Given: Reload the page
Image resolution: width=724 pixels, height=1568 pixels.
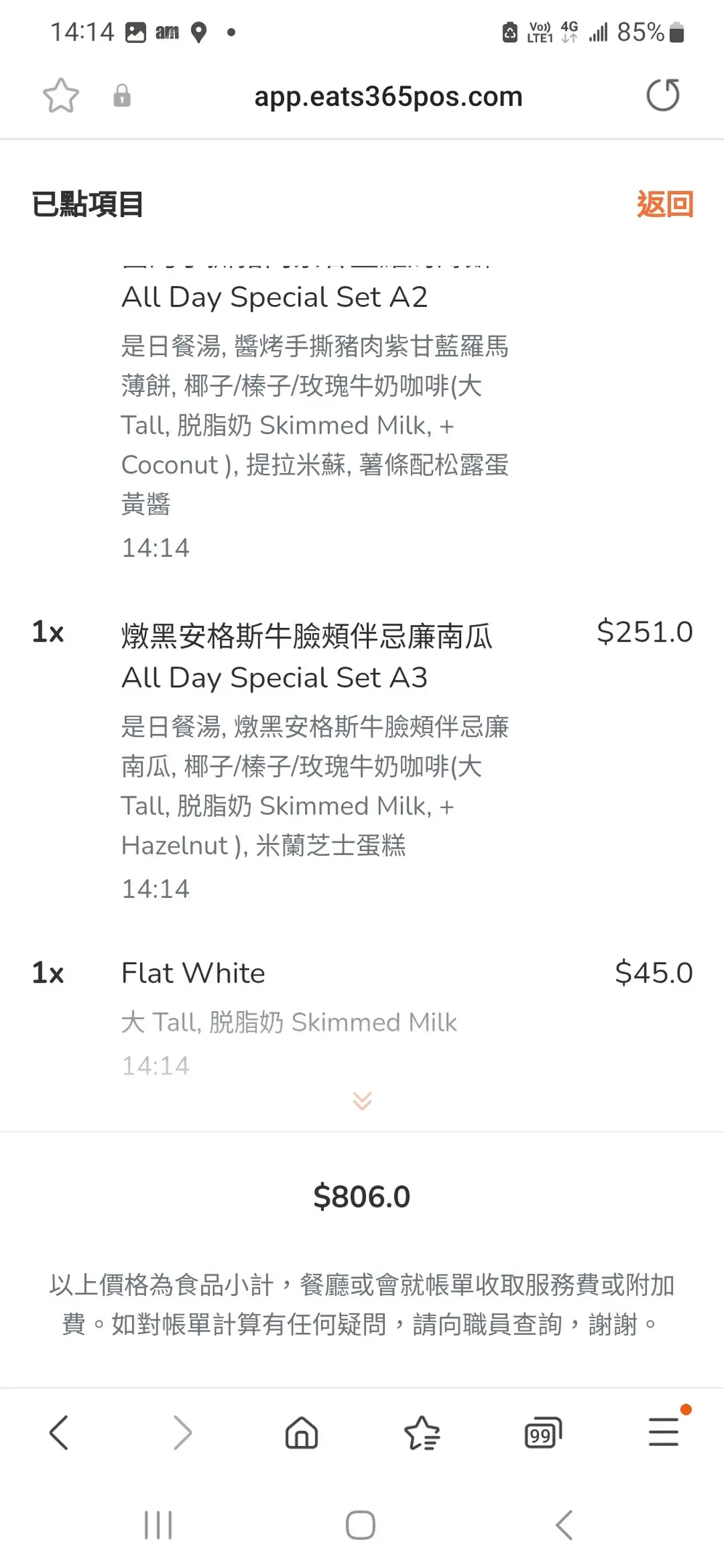Looking at the screenshot, I should 663,95.
